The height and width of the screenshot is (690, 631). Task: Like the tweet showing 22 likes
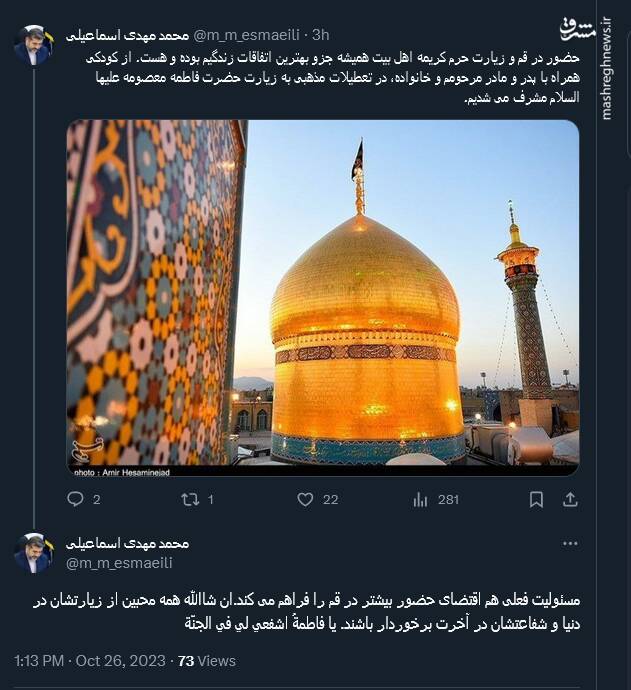tap(306, 499)
